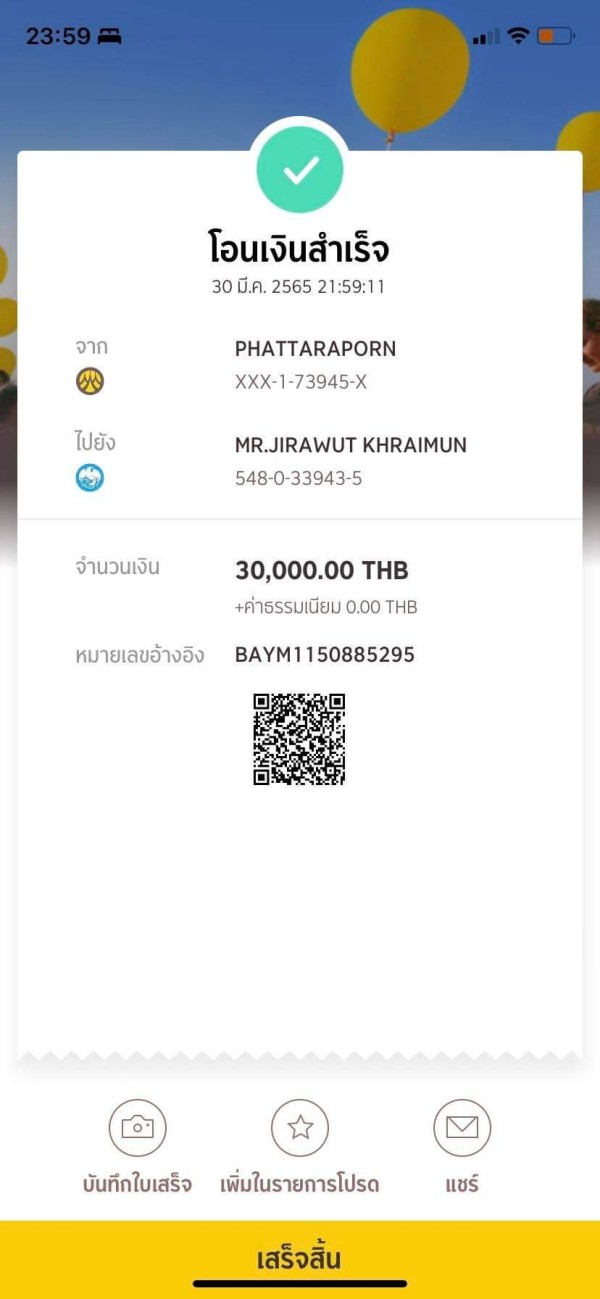Tap the เสร็จสิ้น button to finish
This screenshot has width=600, height=1299.
point(300,1258)
